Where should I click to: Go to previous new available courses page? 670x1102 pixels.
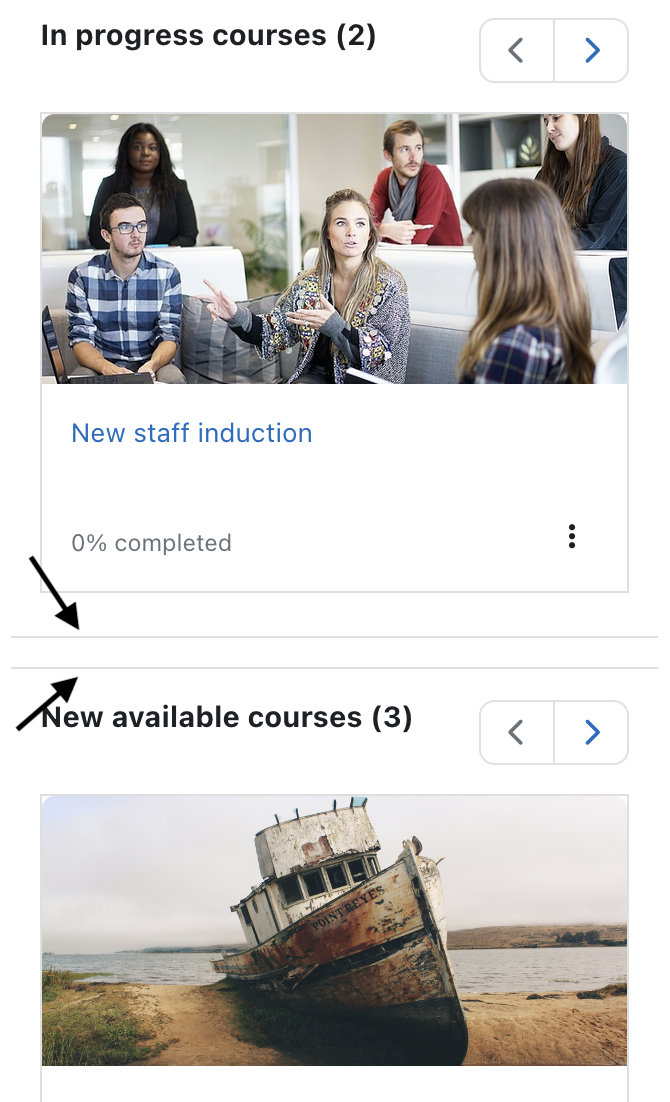coord(517,732)
